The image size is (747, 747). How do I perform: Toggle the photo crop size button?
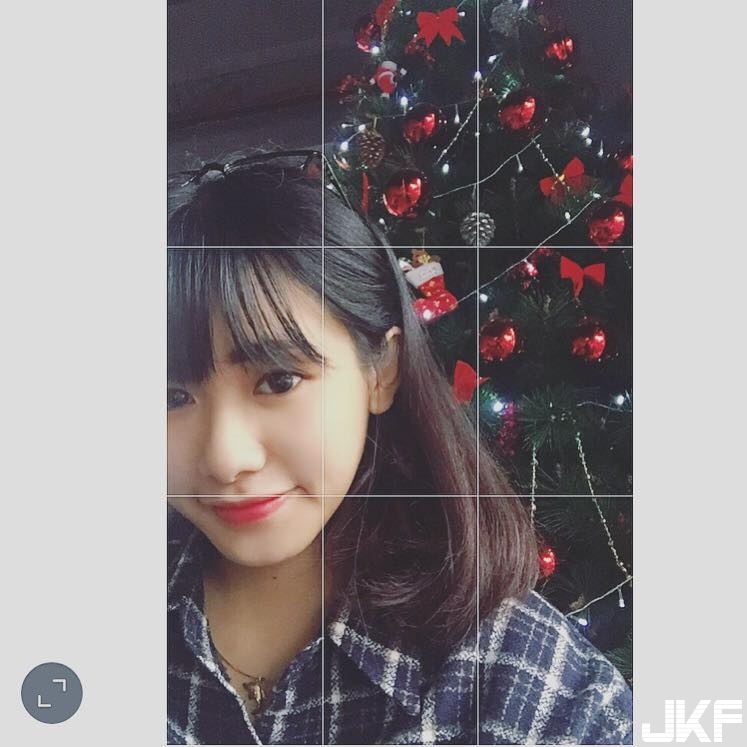52,693
